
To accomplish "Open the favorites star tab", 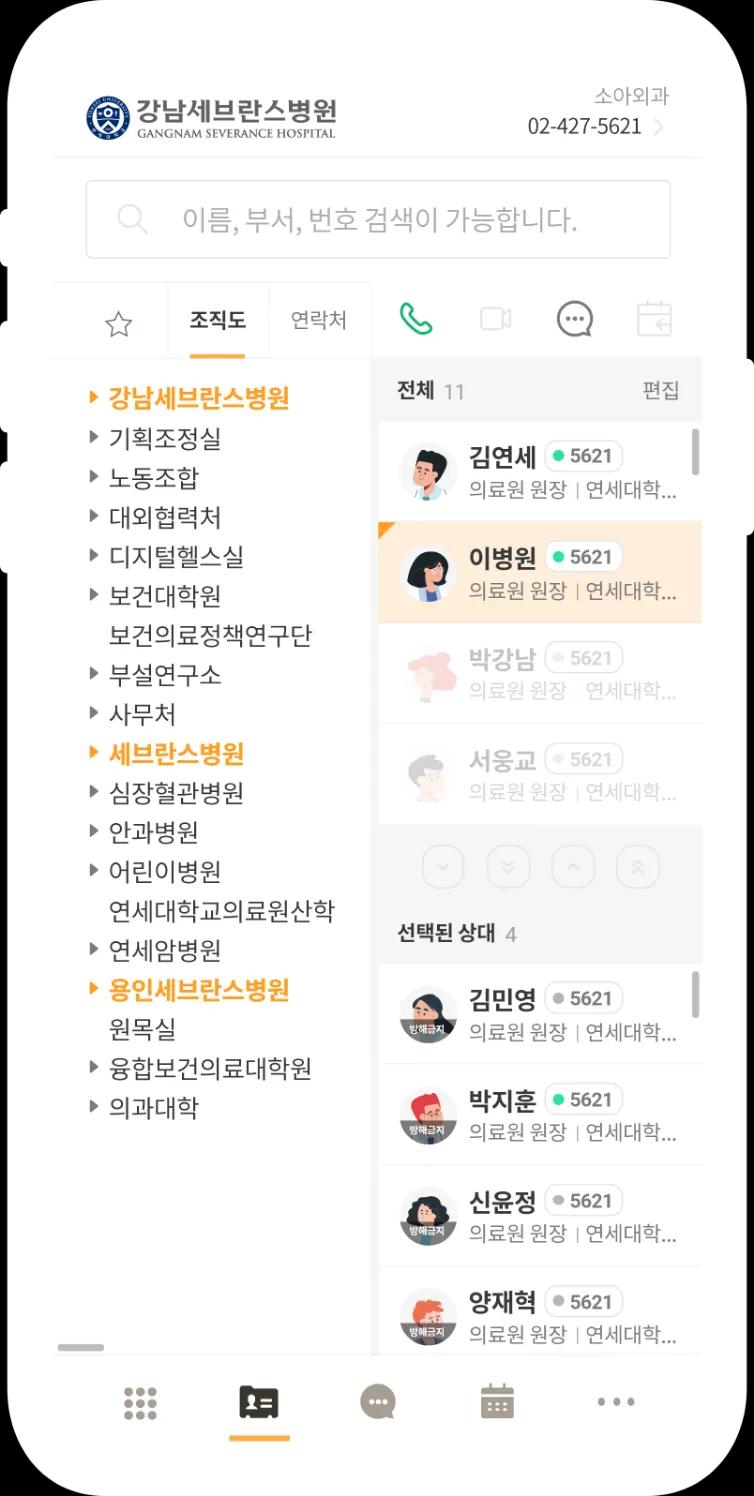I will (x=118, y=322).
